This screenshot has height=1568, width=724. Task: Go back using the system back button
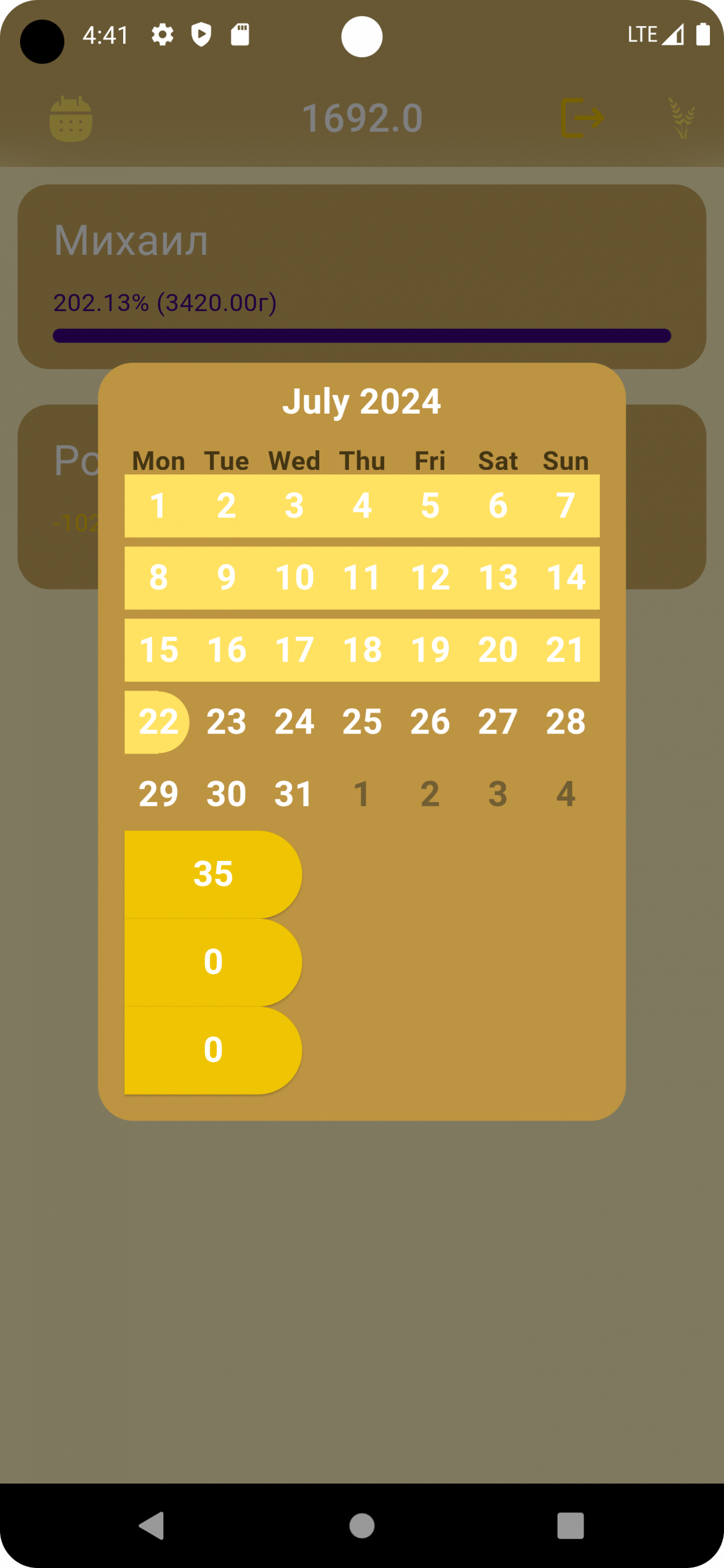point(152,1525)
